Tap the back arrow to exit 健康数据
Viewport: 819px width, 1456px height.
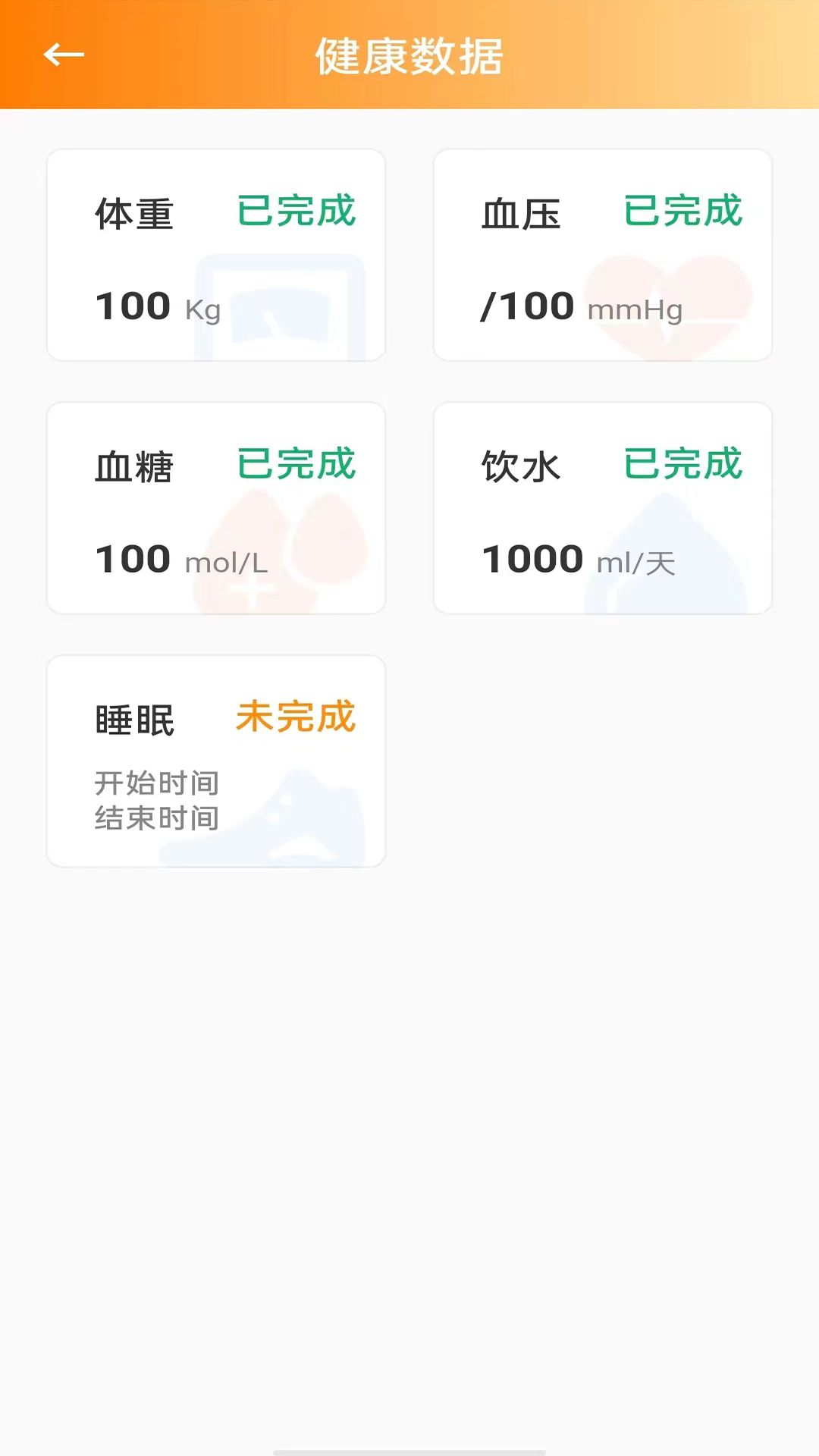tap(64, 54)
